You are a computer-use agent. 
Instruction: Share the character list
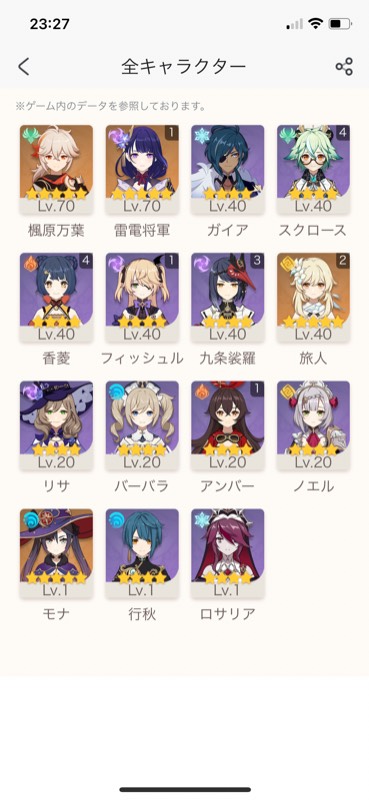(x=344, y=66)
